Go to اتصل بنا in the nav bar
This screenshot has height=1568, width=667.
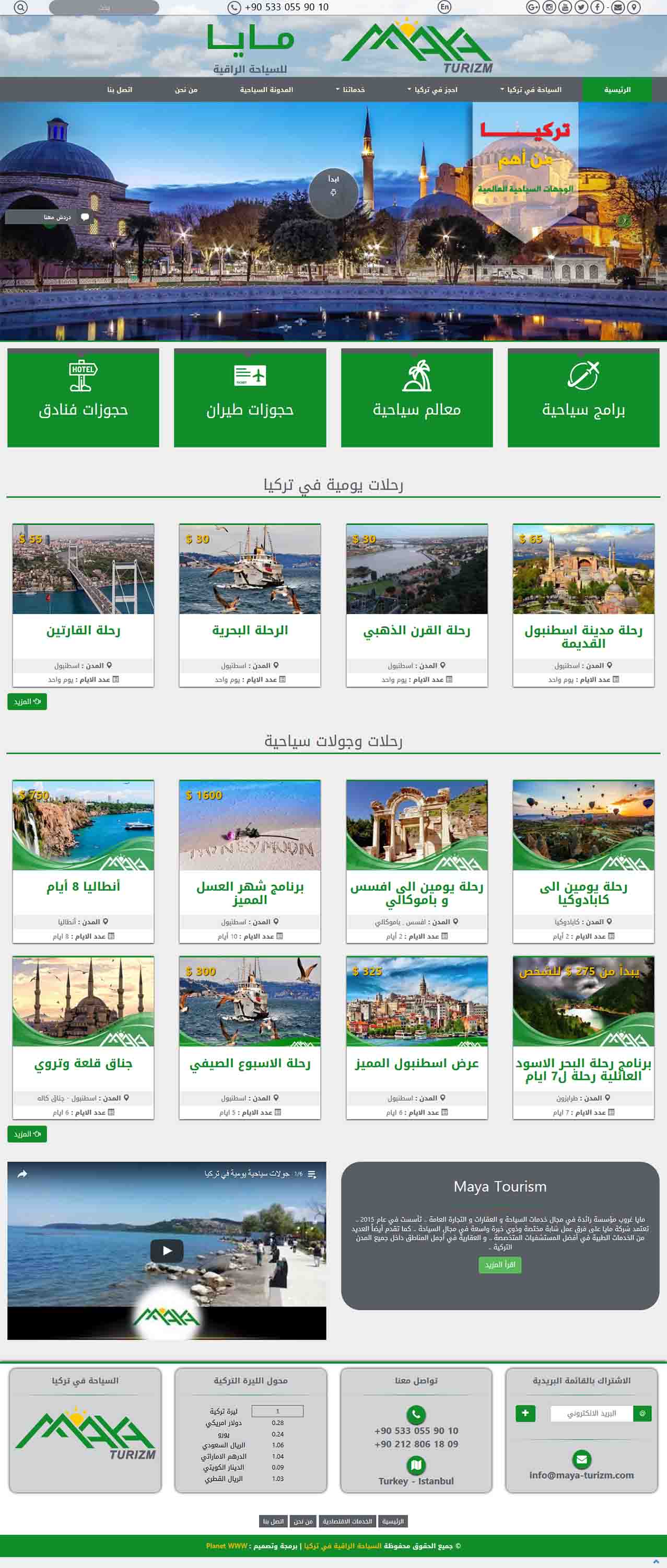pos(120,89)
